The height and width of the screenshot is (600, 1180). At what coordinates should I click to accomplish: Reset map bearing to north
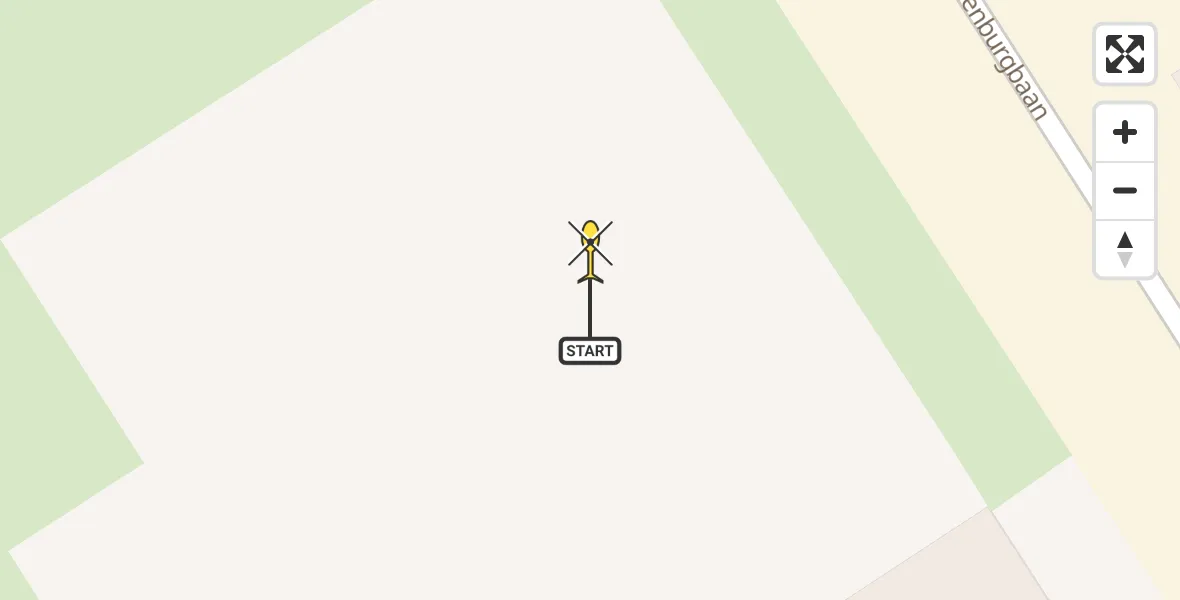pos(1124,249)
